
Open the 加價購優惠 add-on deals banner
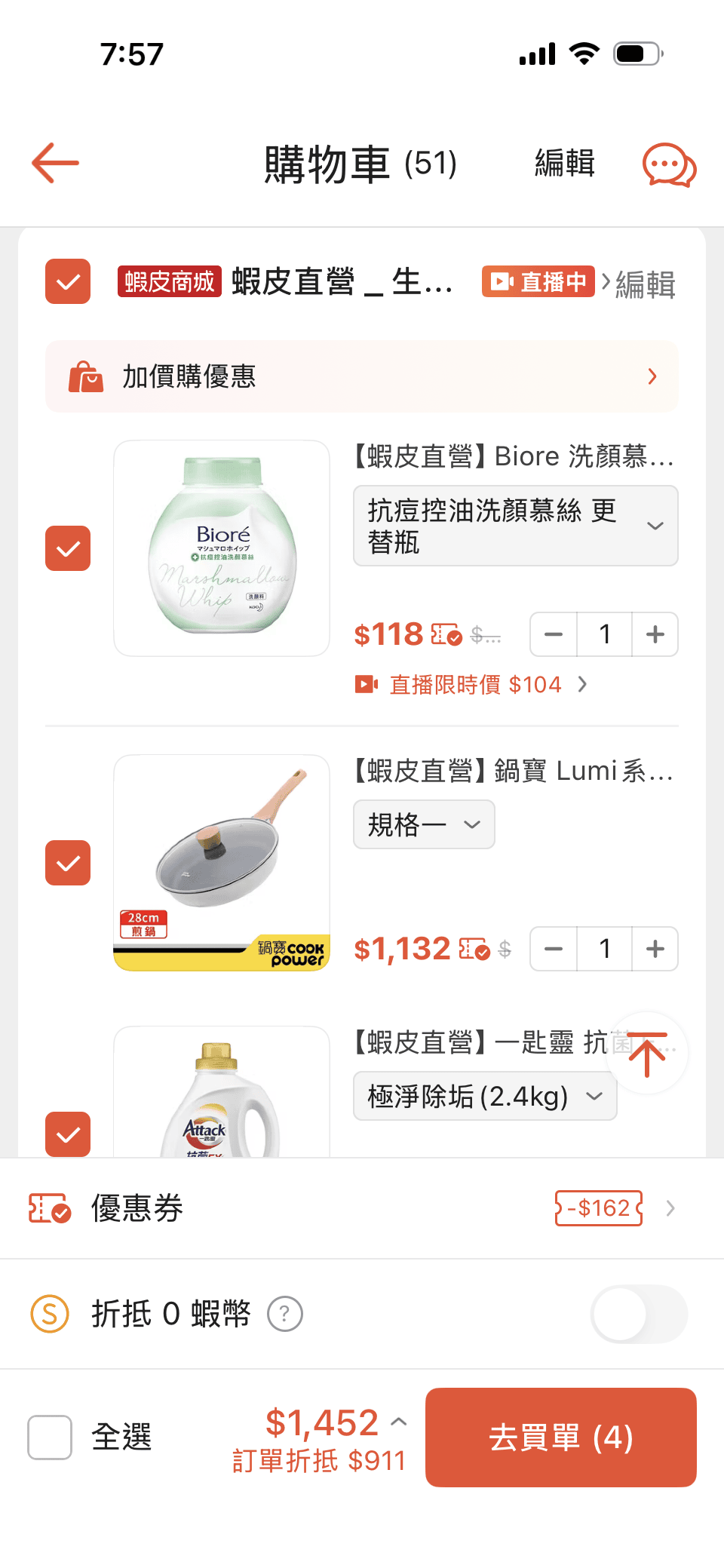[x=362, y=377]
